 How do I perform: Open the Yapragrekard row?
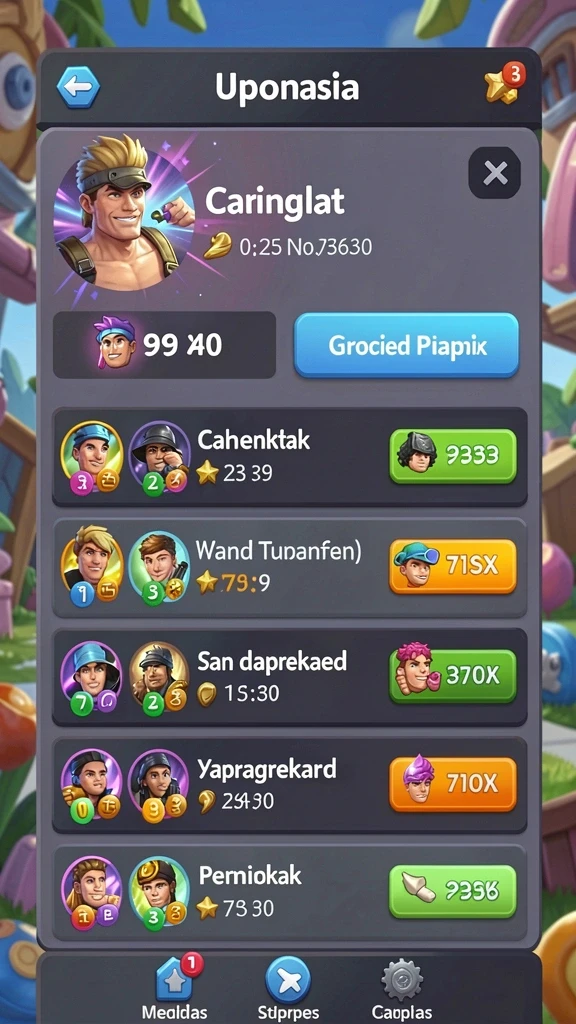click(289, 786)
